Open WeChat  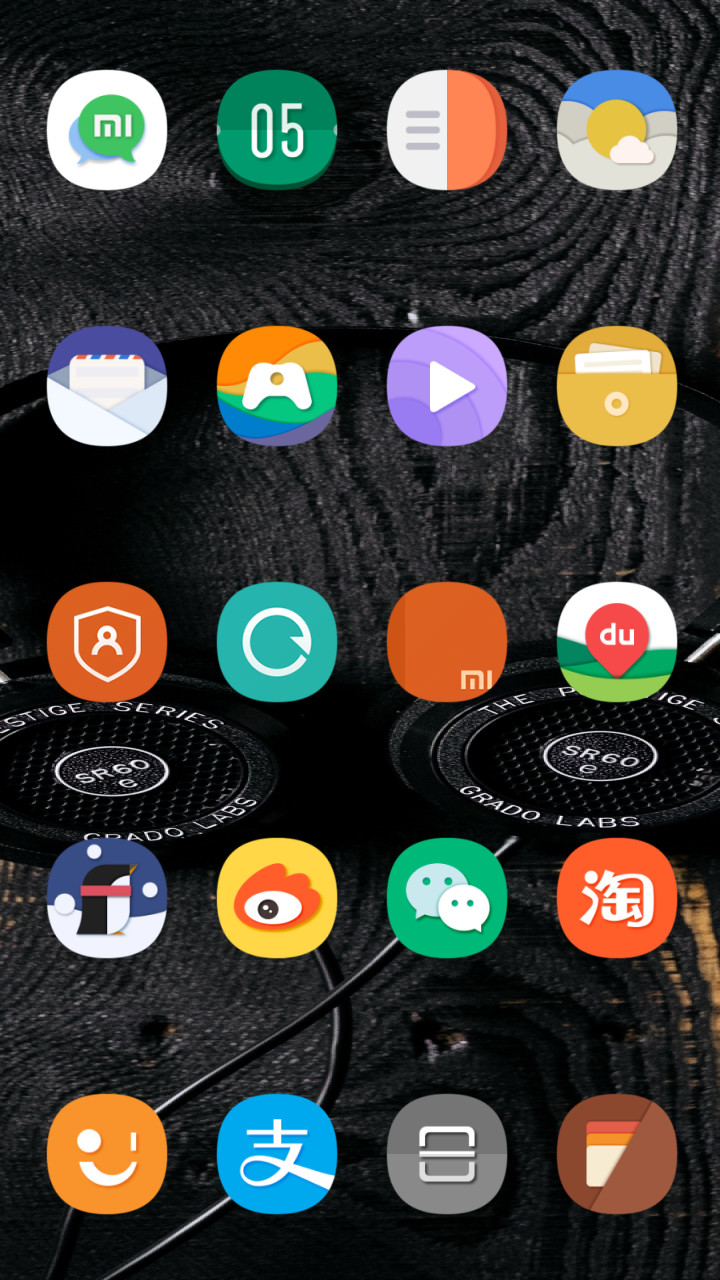(x=447, y=898)
